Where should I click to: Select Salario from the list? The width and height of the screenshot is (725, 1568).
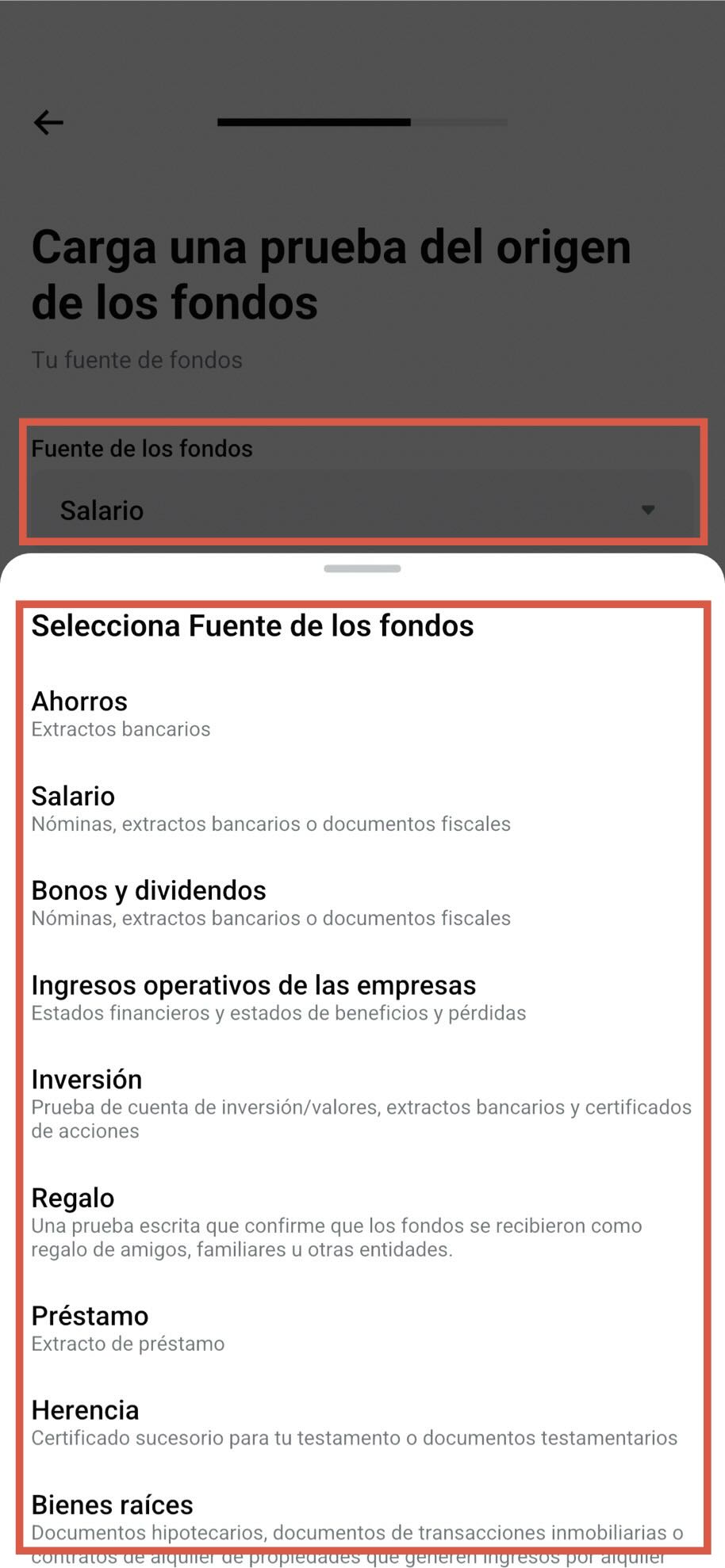(x=73, y=796)
